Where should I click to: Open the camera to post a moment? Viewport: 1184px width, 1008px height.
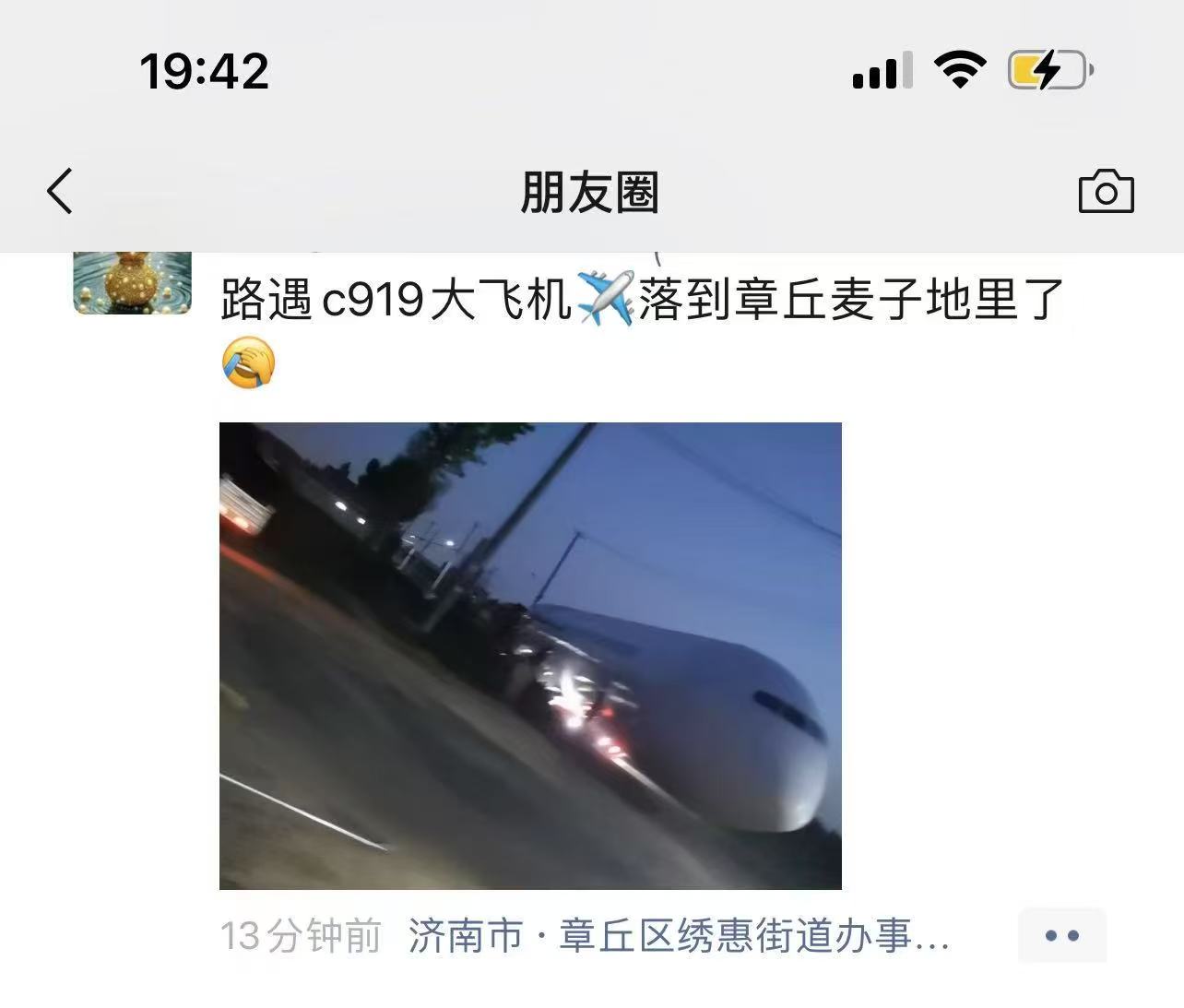pyautogui.click(x=1105, y=192)
